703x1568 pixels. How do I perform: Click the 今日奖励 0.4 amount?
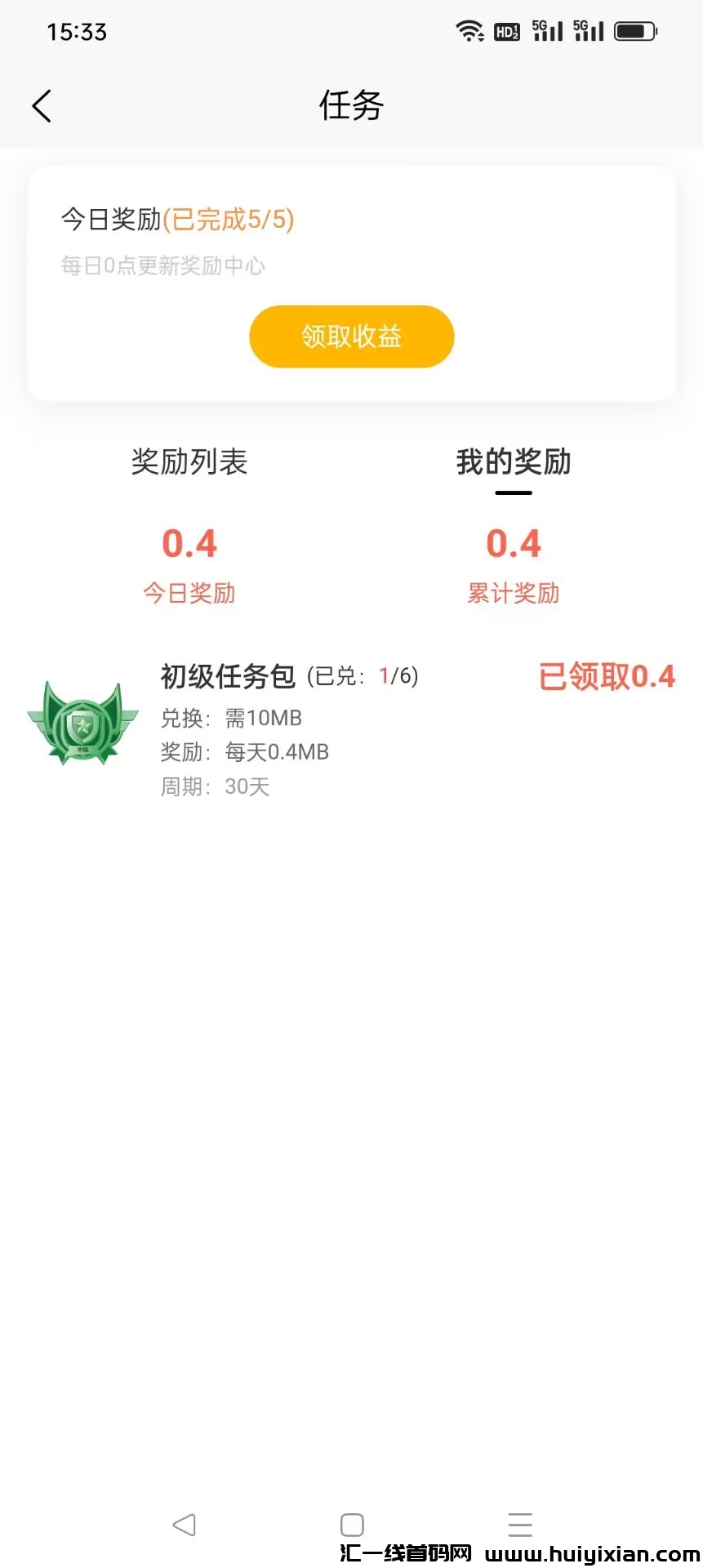pos(189,543)
